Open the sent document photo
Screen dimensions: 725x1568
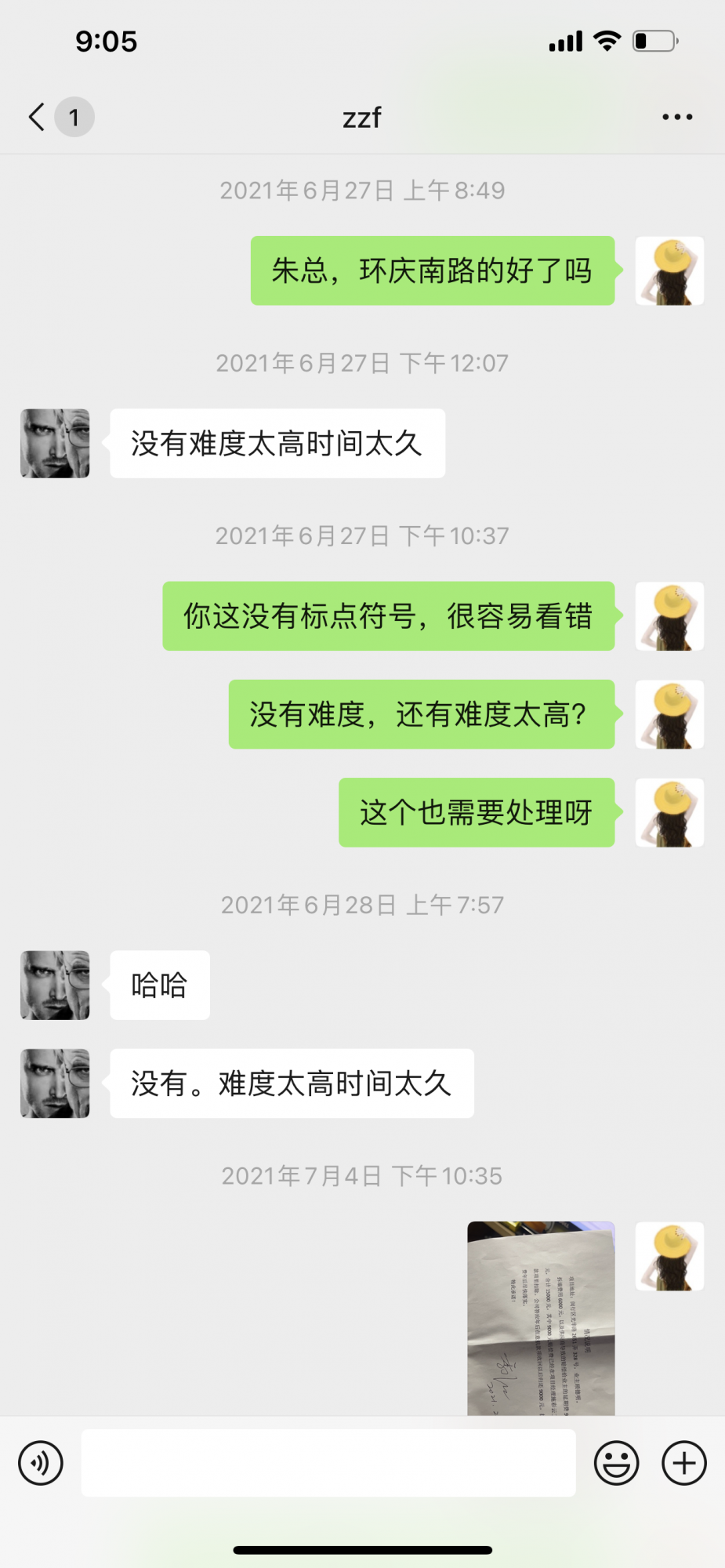541,1319
